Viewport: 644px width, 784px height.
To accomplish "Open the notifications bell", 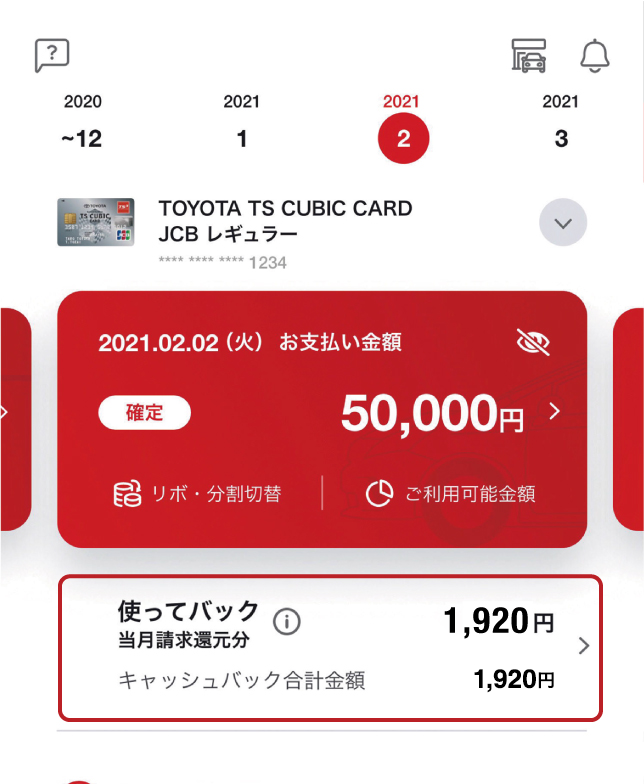I will click(595, 56).
